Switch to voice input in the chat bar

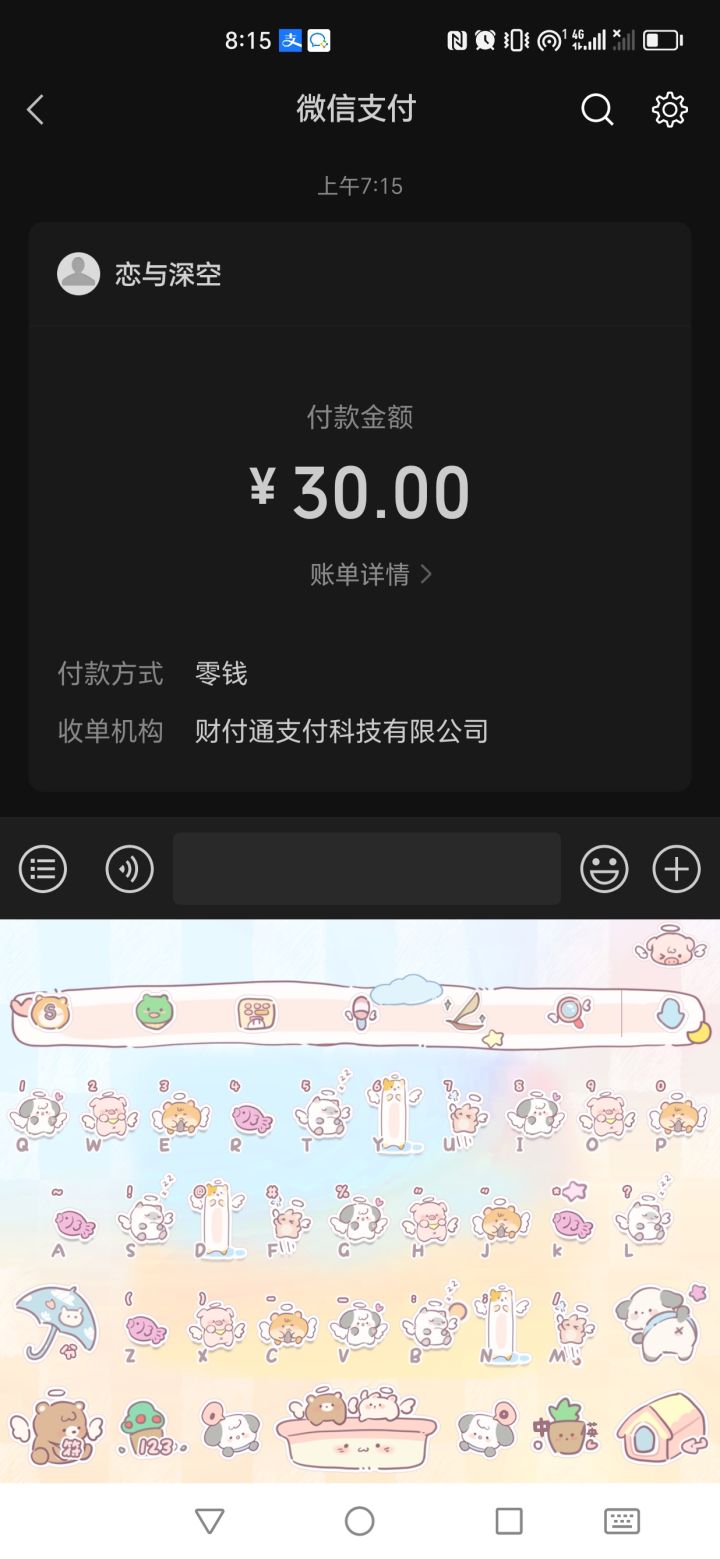(128, 869)
